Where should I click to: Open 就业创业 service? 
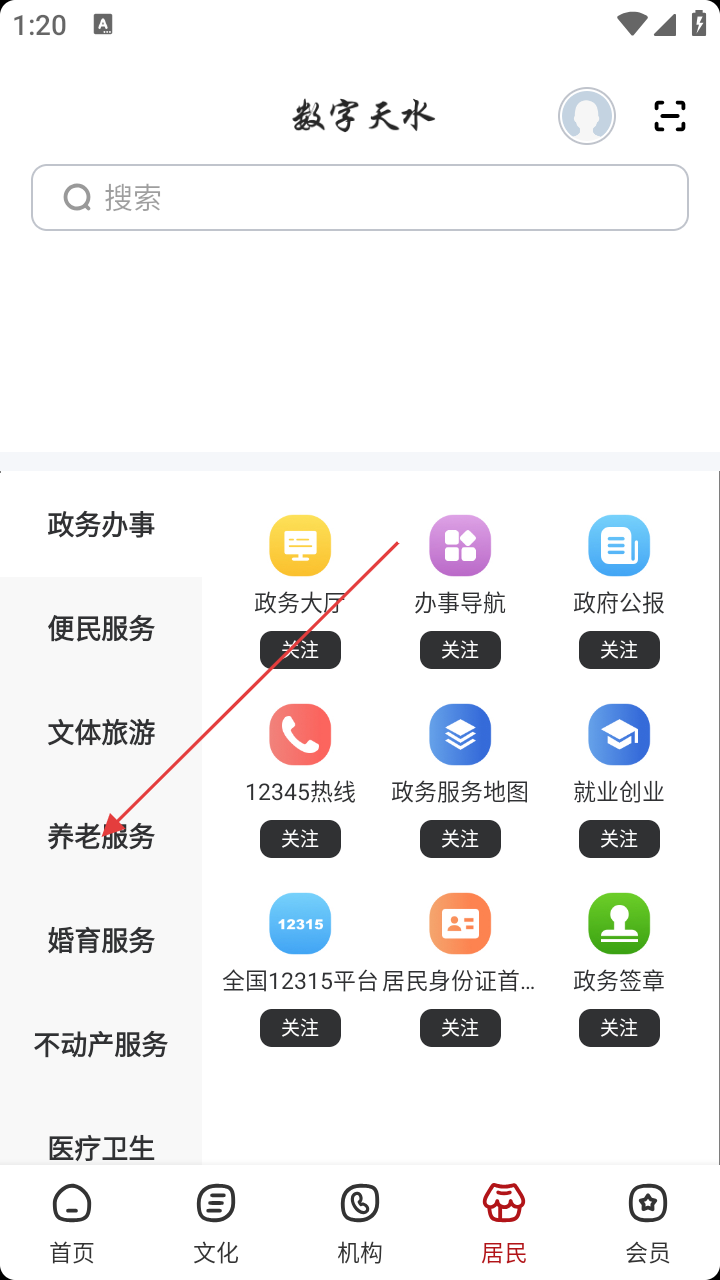pyautogui.click(x=619, y=736)
